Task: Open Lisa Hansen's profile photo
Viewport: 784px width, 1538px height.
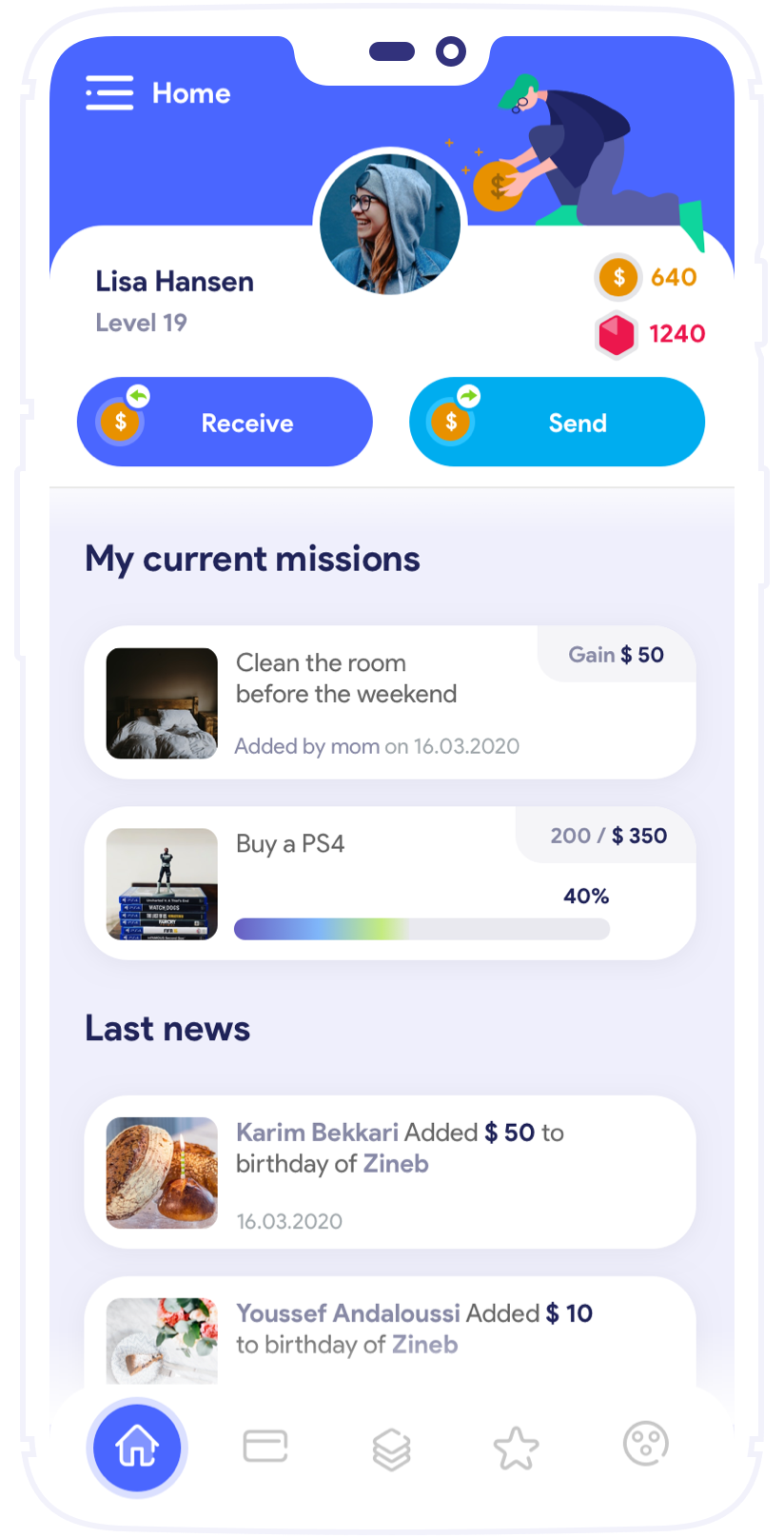Action: pyautogui.click(x=390, y=225)
